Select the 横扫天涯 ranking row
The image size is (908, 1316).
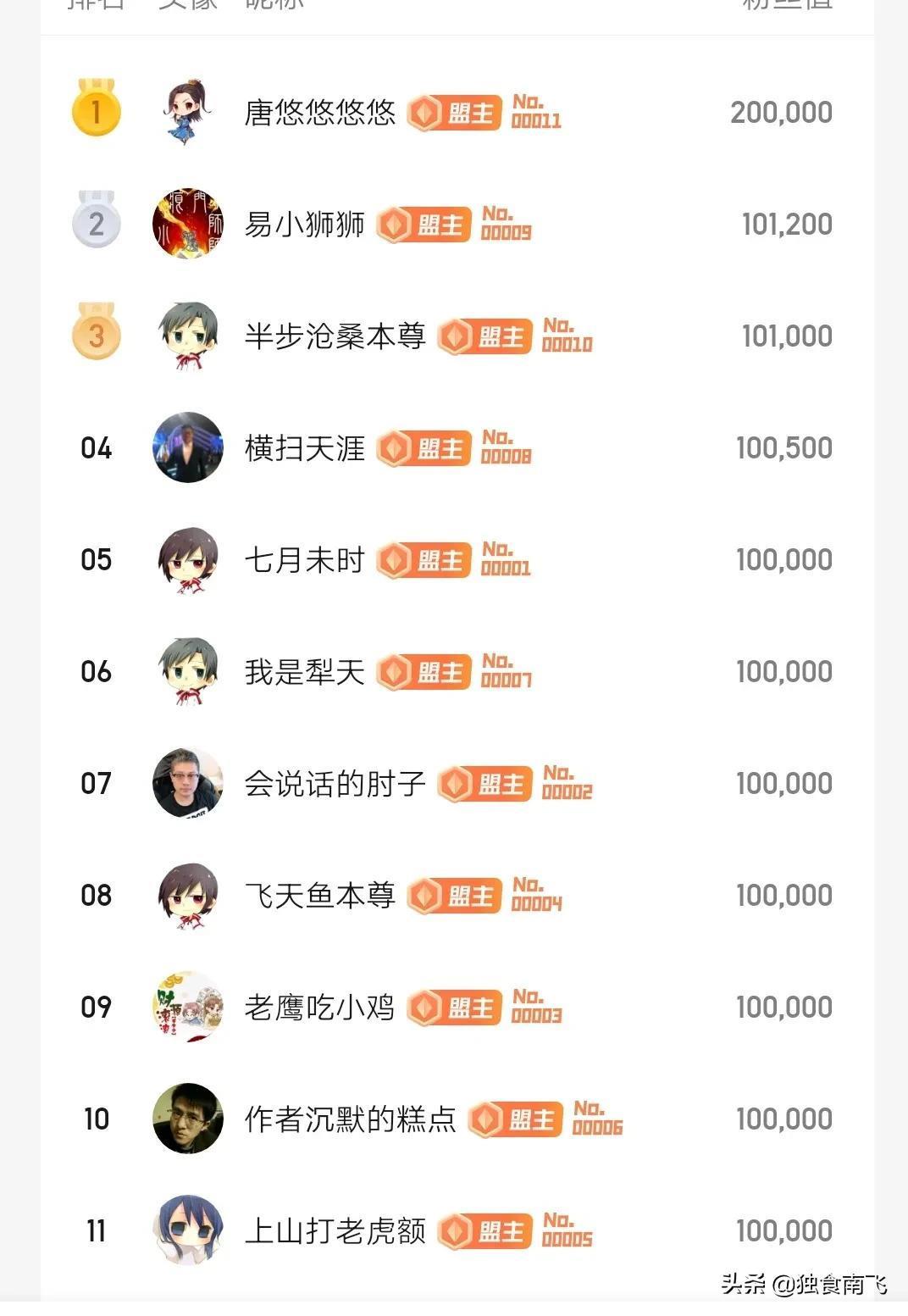pyautogui.click(x=304, y=447)
